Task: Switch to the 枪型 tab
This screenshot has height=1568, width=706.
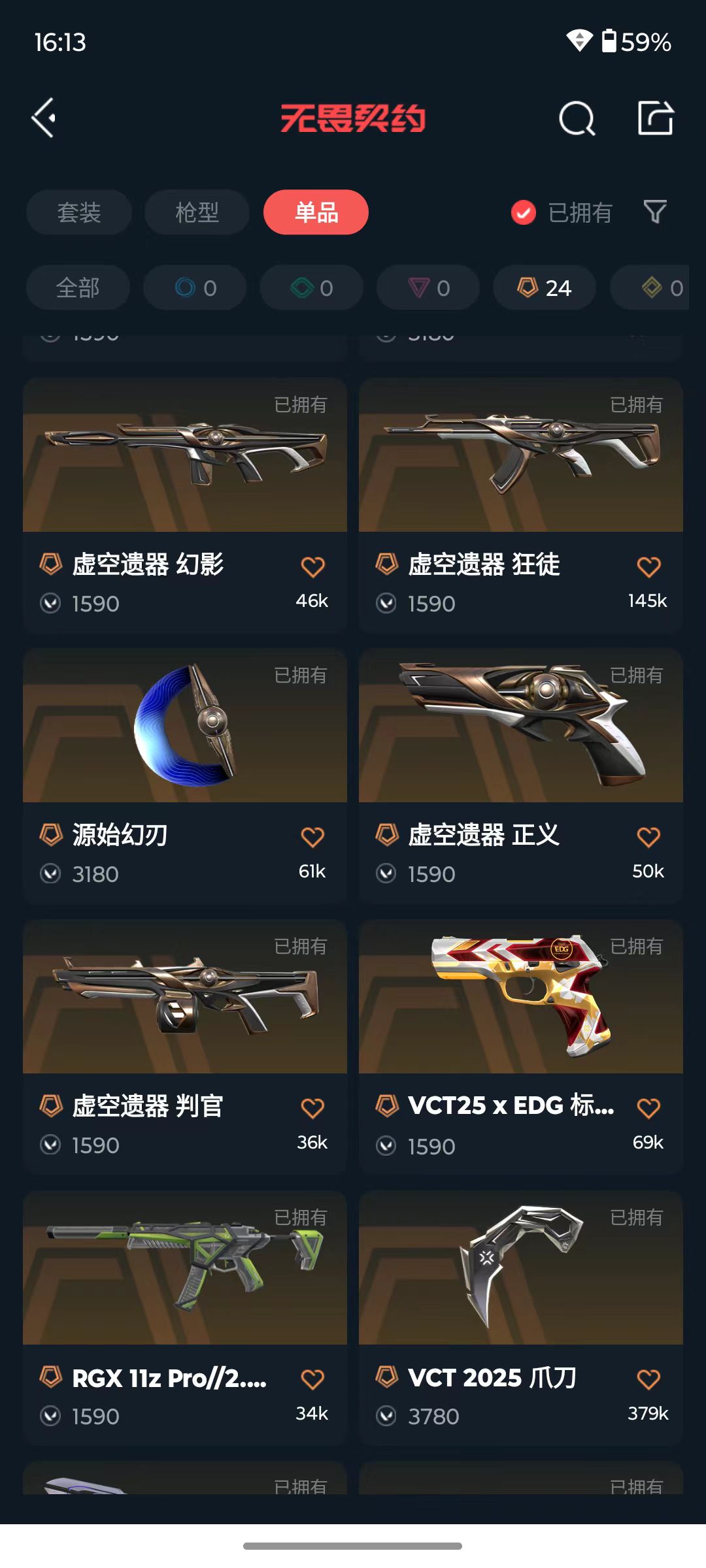Action: [197, 212]
